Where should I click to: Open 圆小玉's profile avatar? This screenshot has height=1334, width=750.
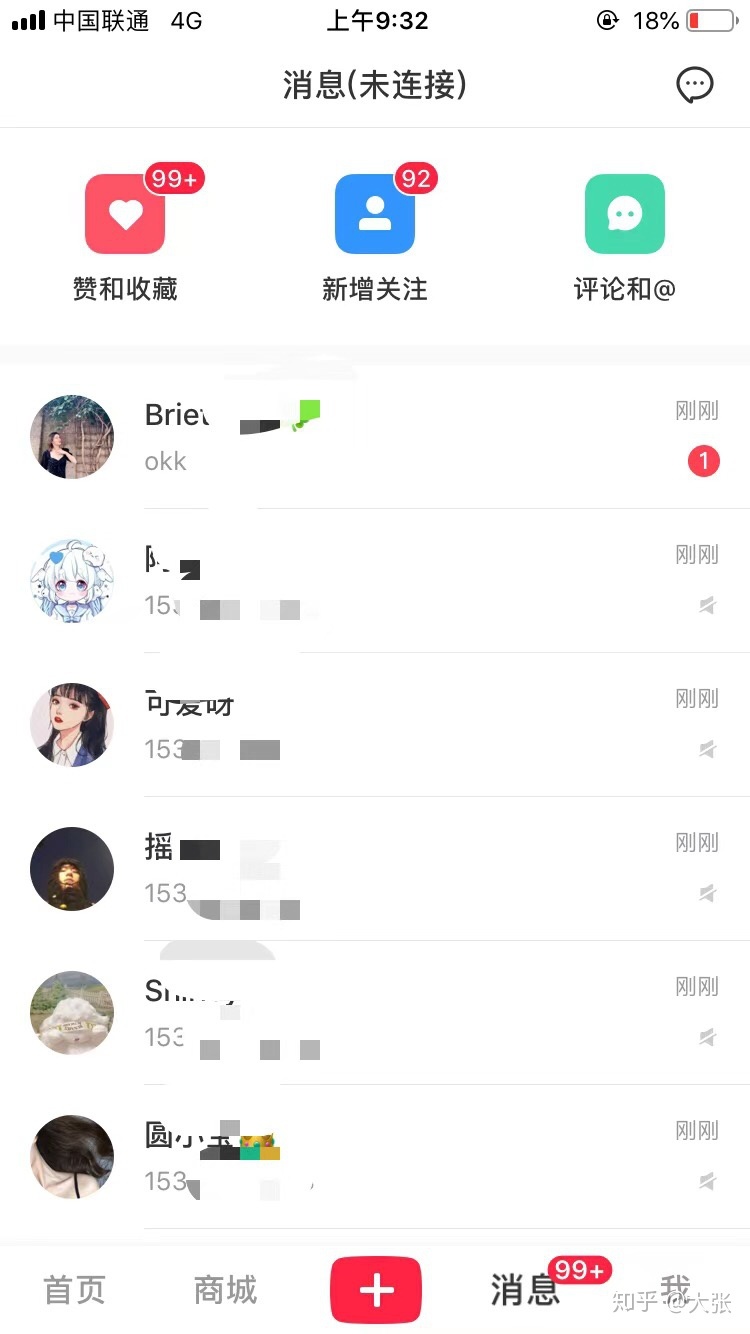[x=71, y=1156]
